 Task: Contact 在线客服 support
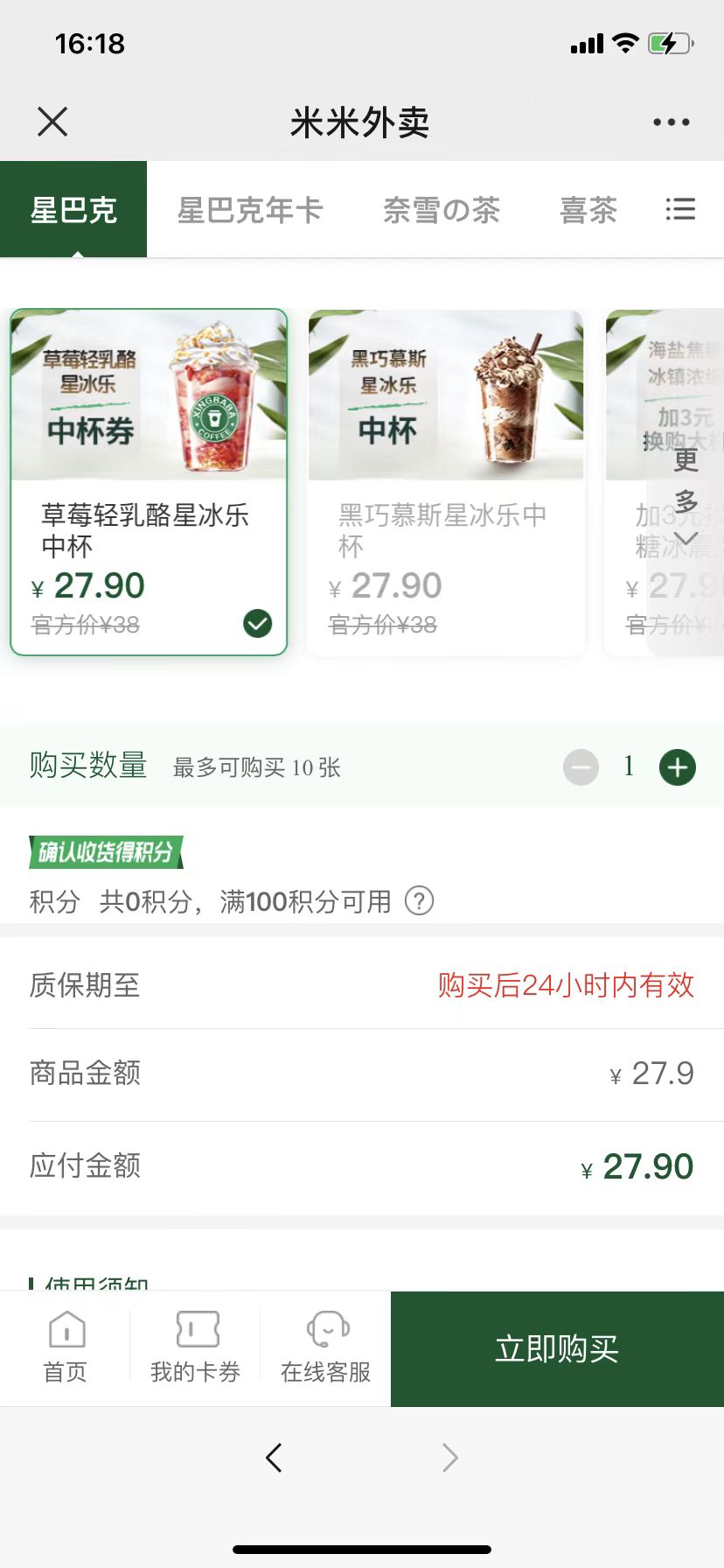(325, 1347)
